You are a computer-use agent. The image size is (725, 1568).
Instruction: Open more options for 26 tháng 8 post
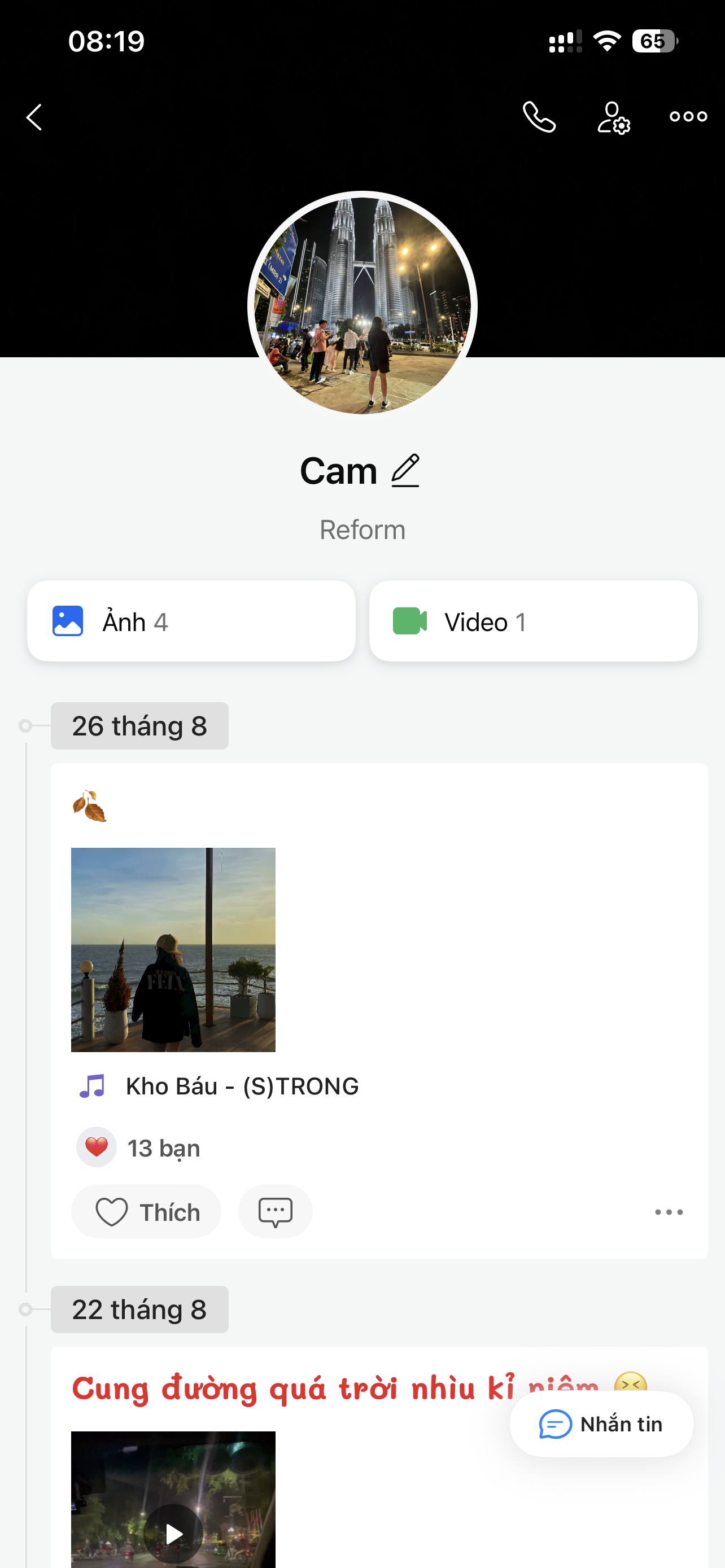(669, 1212)
